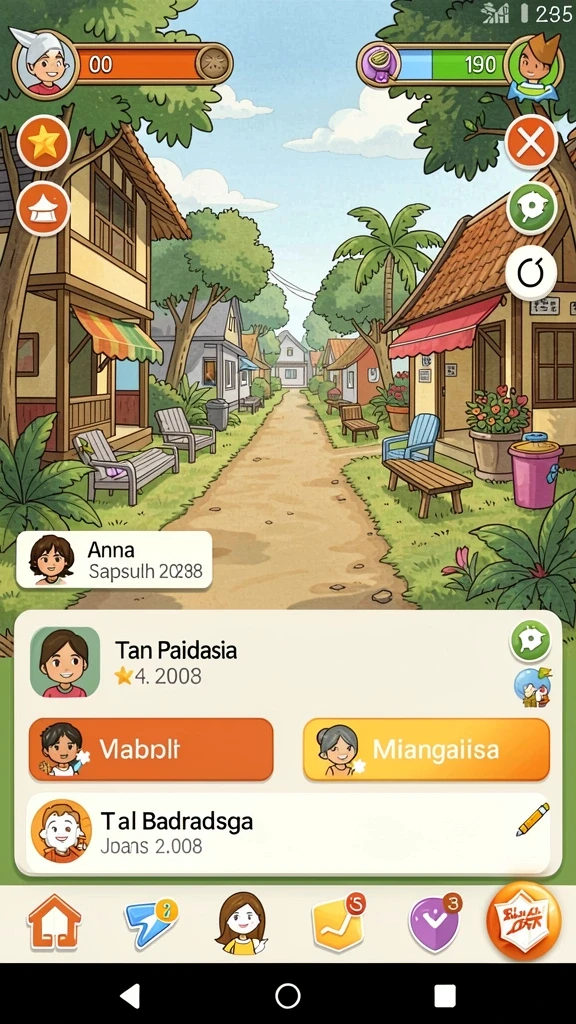Tap the round orange shop button
The height and width of the screenshot is (1024, 576).
tap(524, 921)
